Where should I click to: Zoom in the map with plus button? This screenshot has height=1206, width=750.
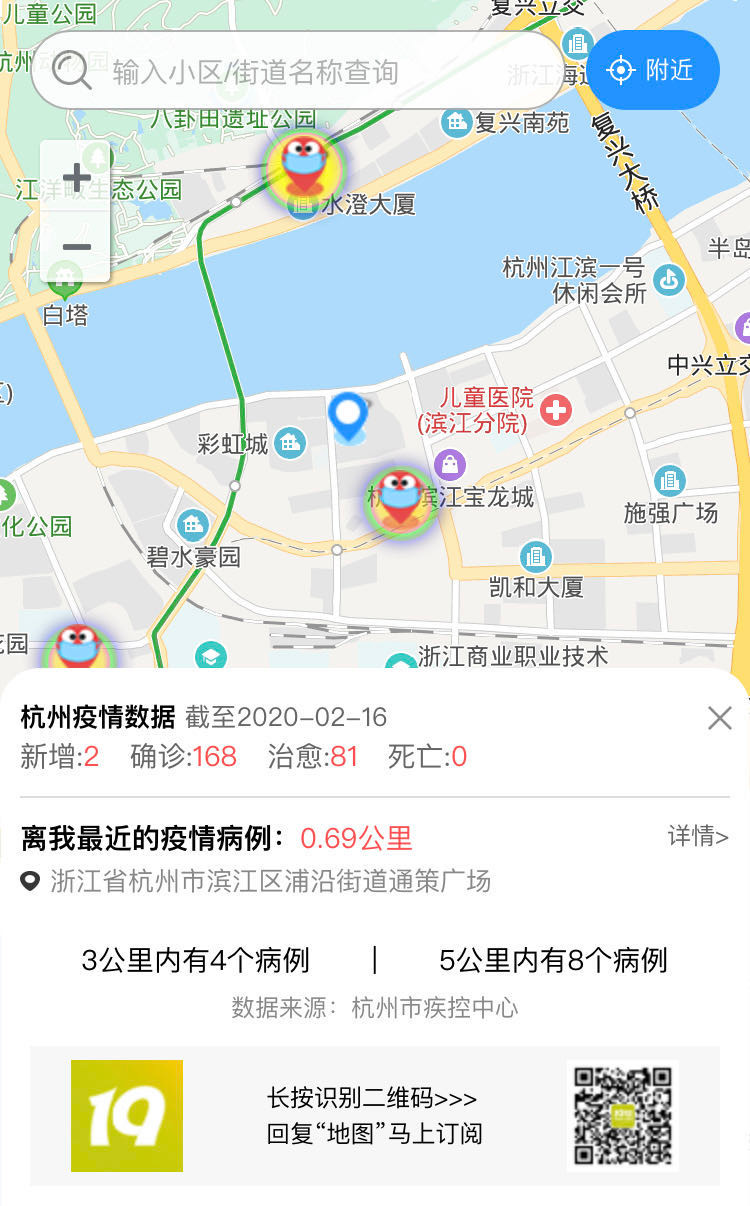(76, 178)
